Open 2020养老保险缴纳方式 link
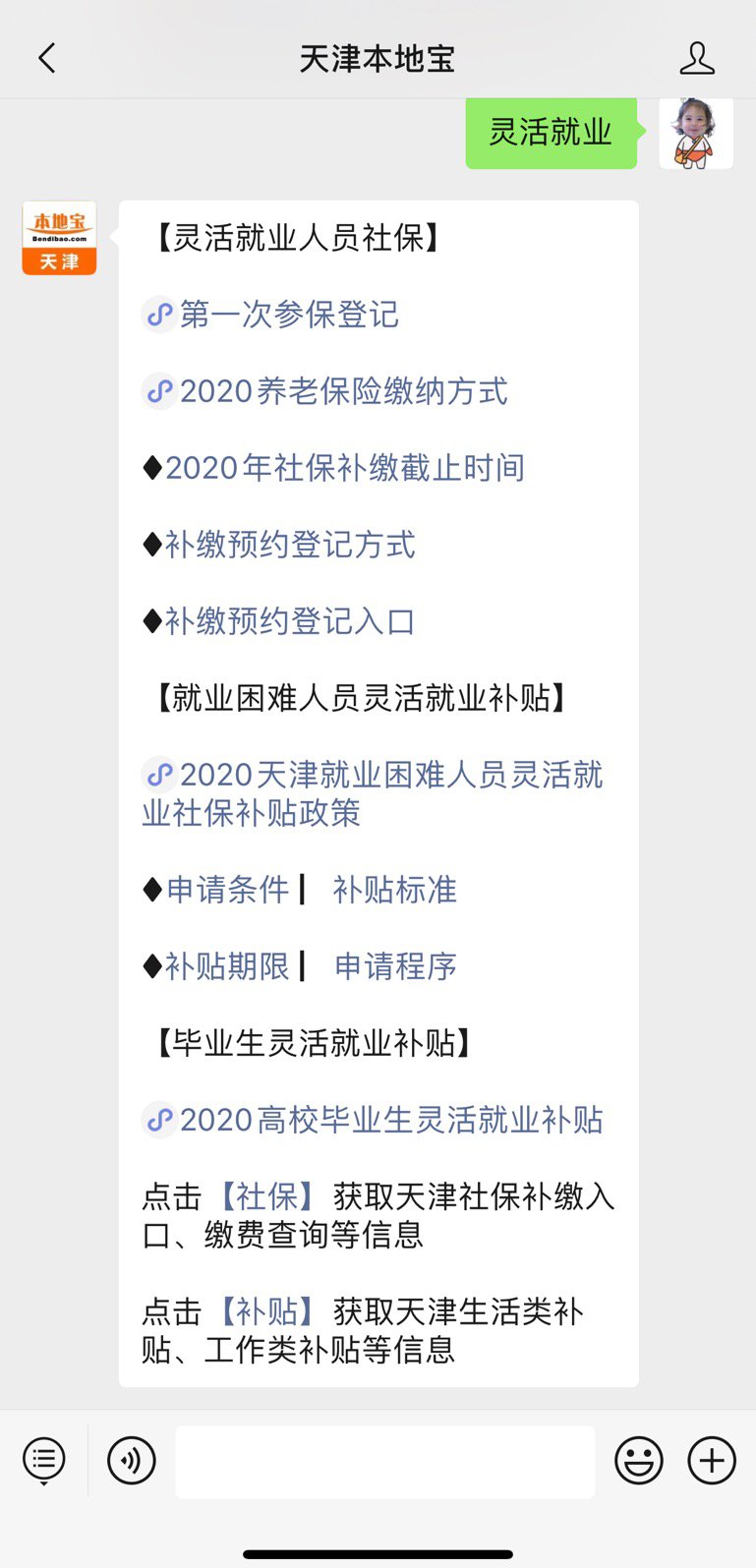This screenshot has height=1568, width=756. (343, 391)
